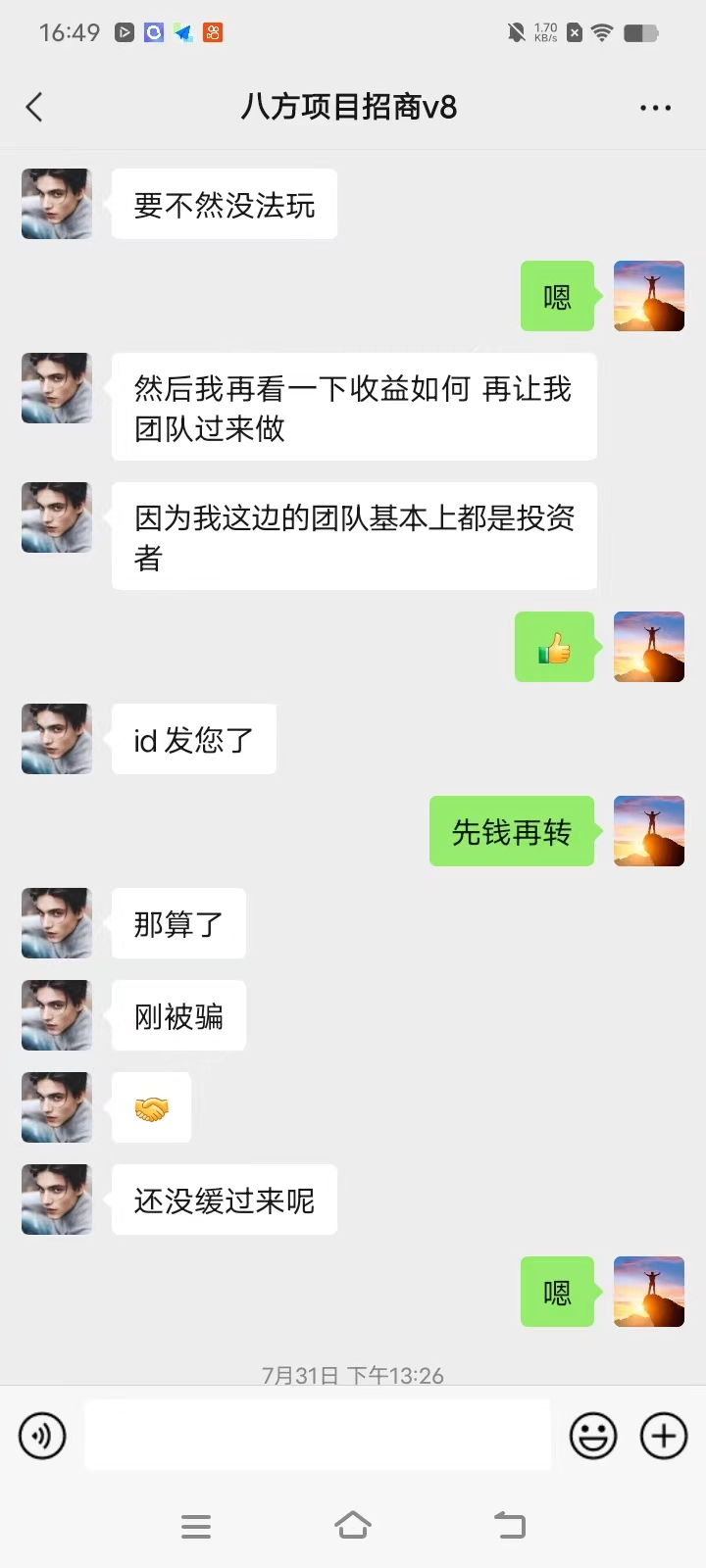This screenshot has height=1568, width=706.
Task: Tap the battery indicator in status bar
Action: (642, 32)
